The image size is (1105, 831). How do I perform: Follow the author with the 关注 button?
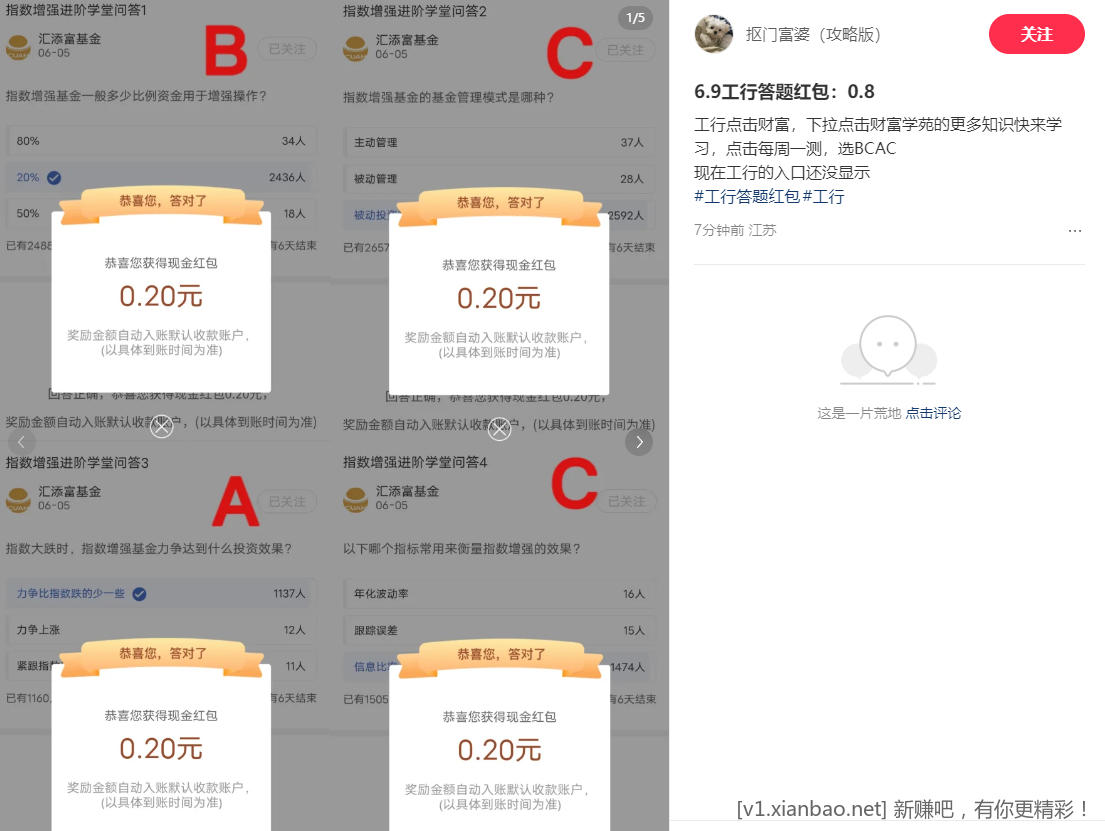pyautogui.click(x=1036, y=34)
